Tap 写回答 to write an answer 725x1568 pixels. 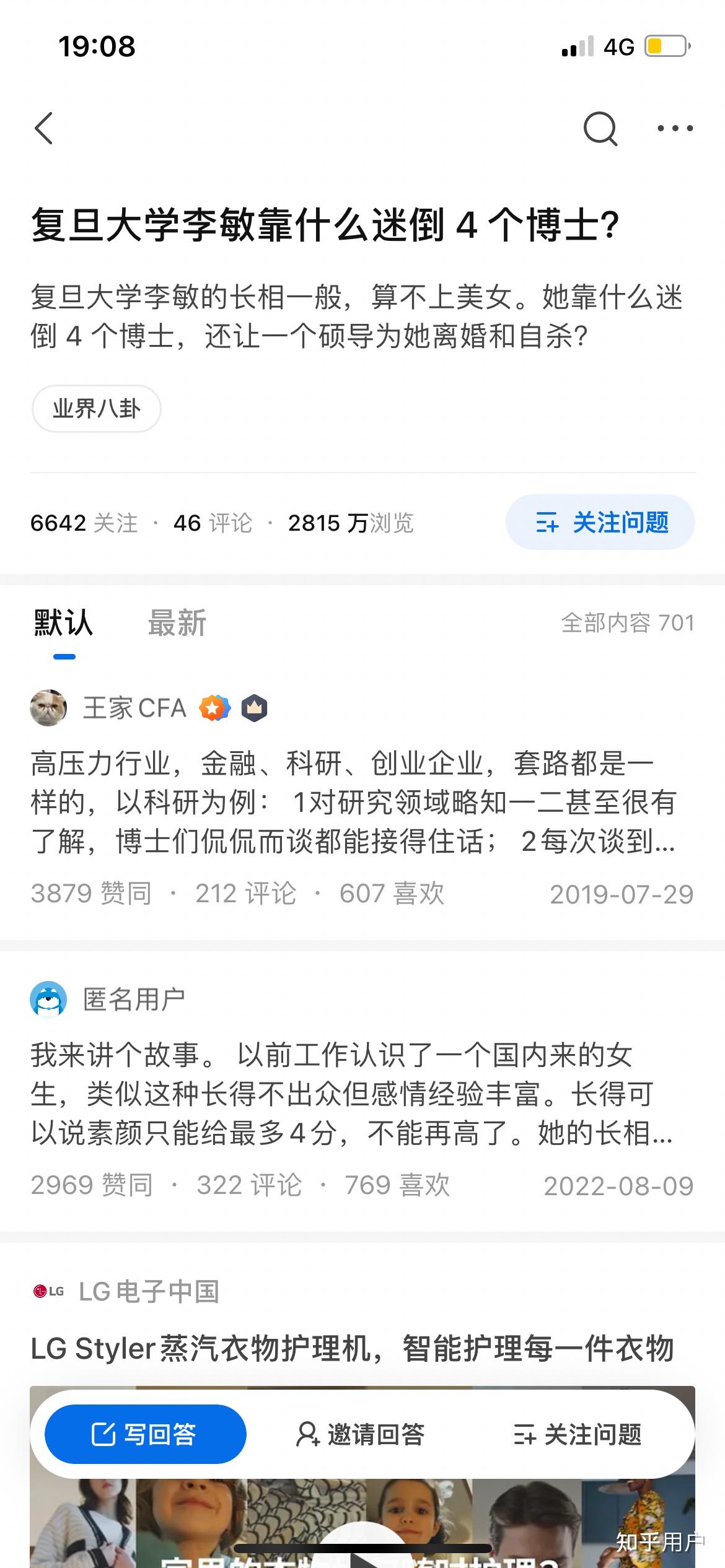click(x=146, y=1434)
